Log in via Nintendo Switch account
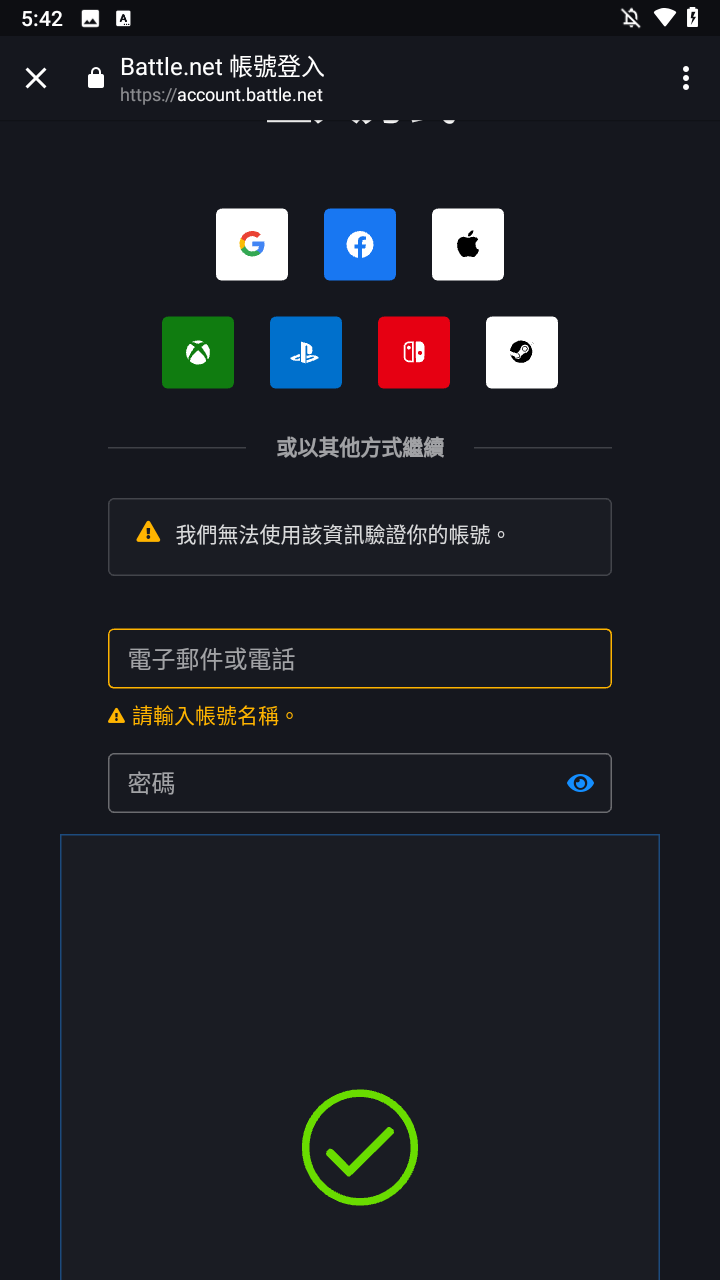The image size is (720, 1280). (414, 352)
